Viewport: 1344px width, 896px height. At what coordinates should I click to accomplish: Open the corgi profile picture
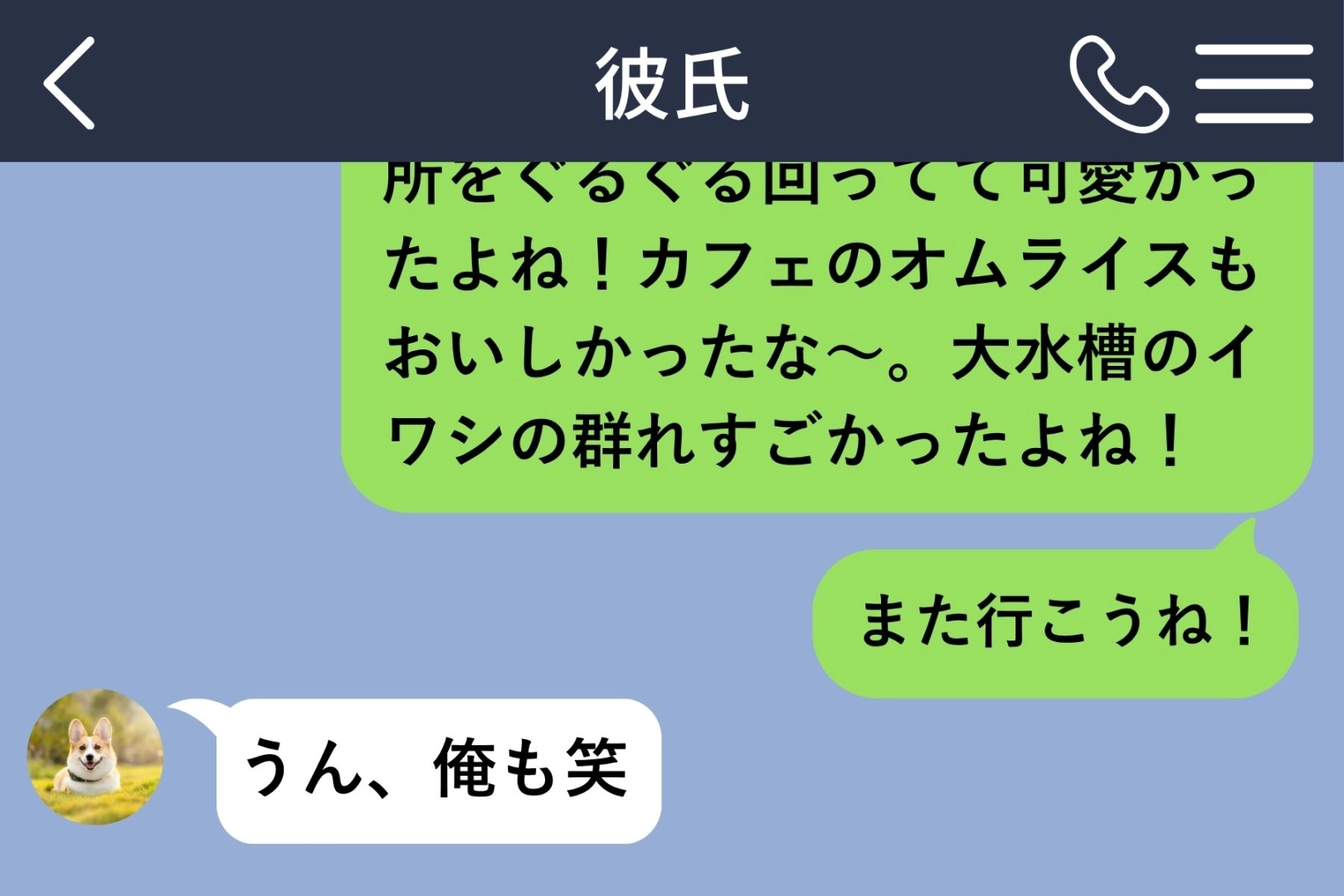tap(95, 757)
